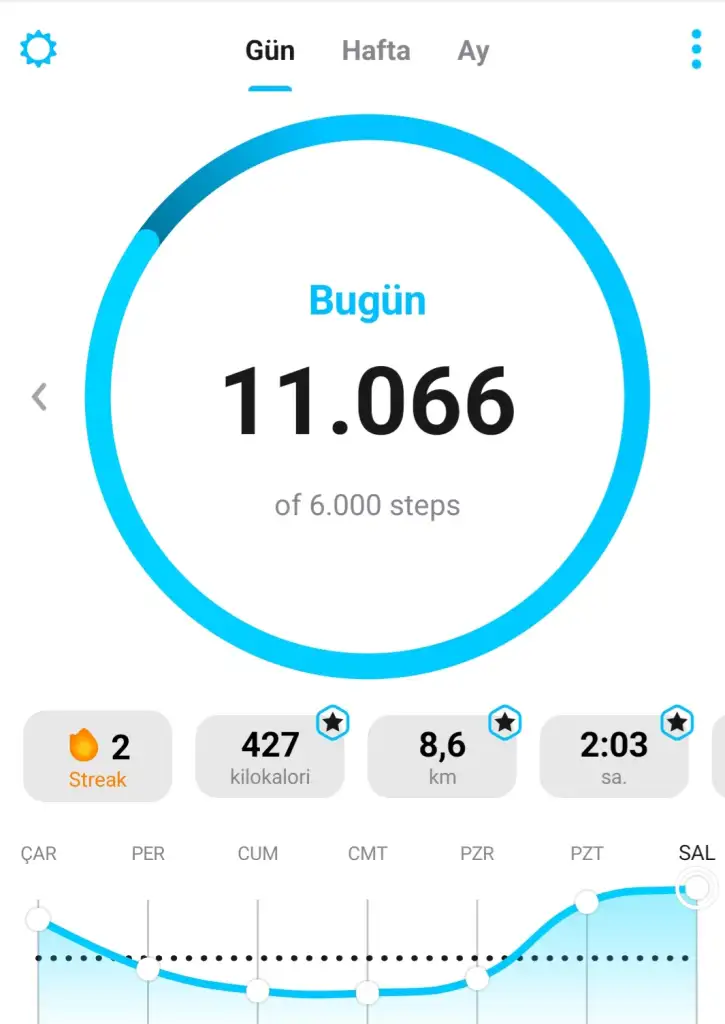This screenshot has width=725, height=1024.
Task: Select the PER point on the chart
Action: [x=148, y=969]
